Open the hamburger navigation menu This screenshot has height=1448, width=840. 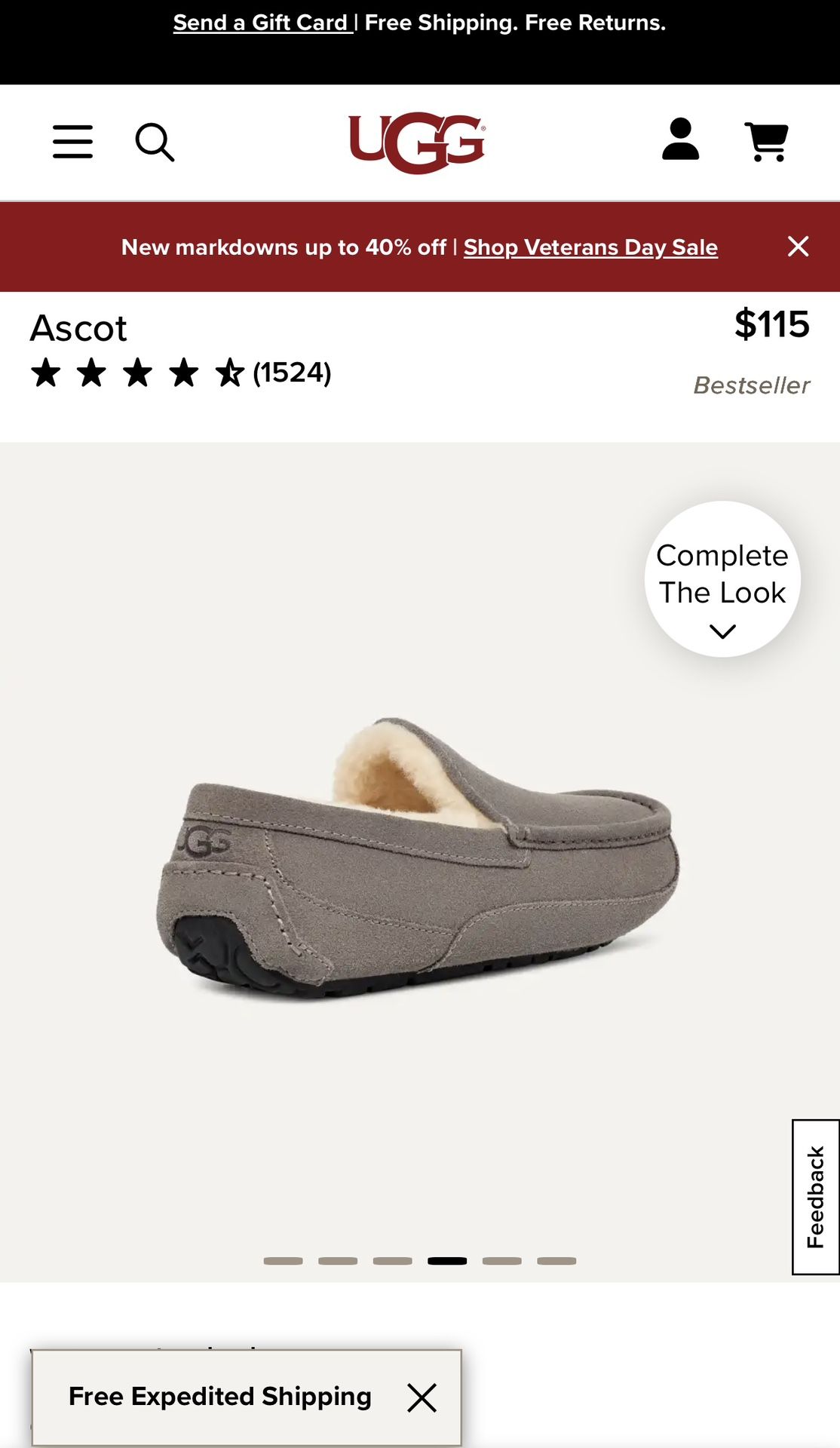pyautogui.click(x=72, y=142)
